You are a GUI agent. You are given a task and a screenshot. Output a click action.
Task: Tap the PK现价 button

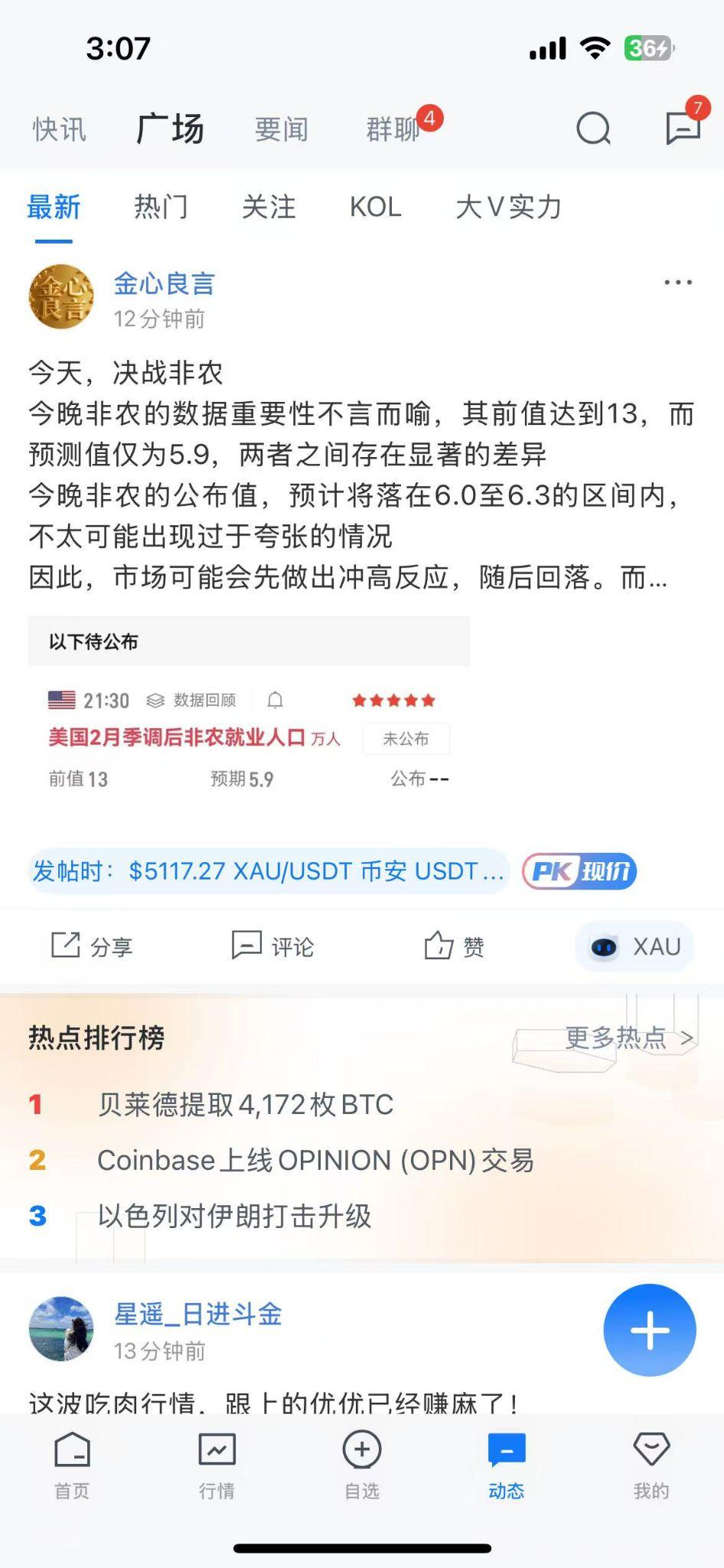(x=579, y=871)
